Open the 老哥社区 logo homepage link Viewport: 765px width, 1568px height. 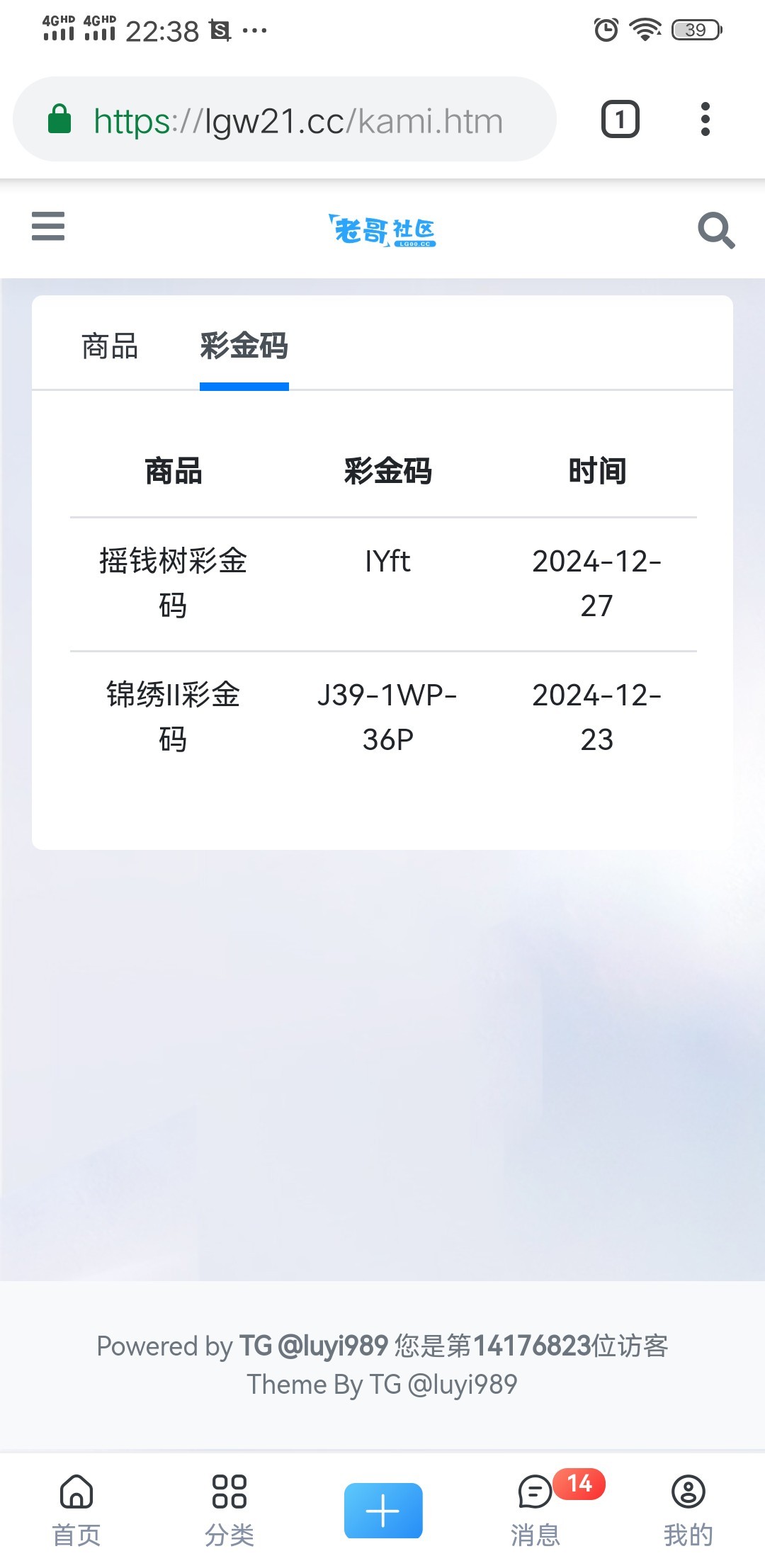[382, 230]
